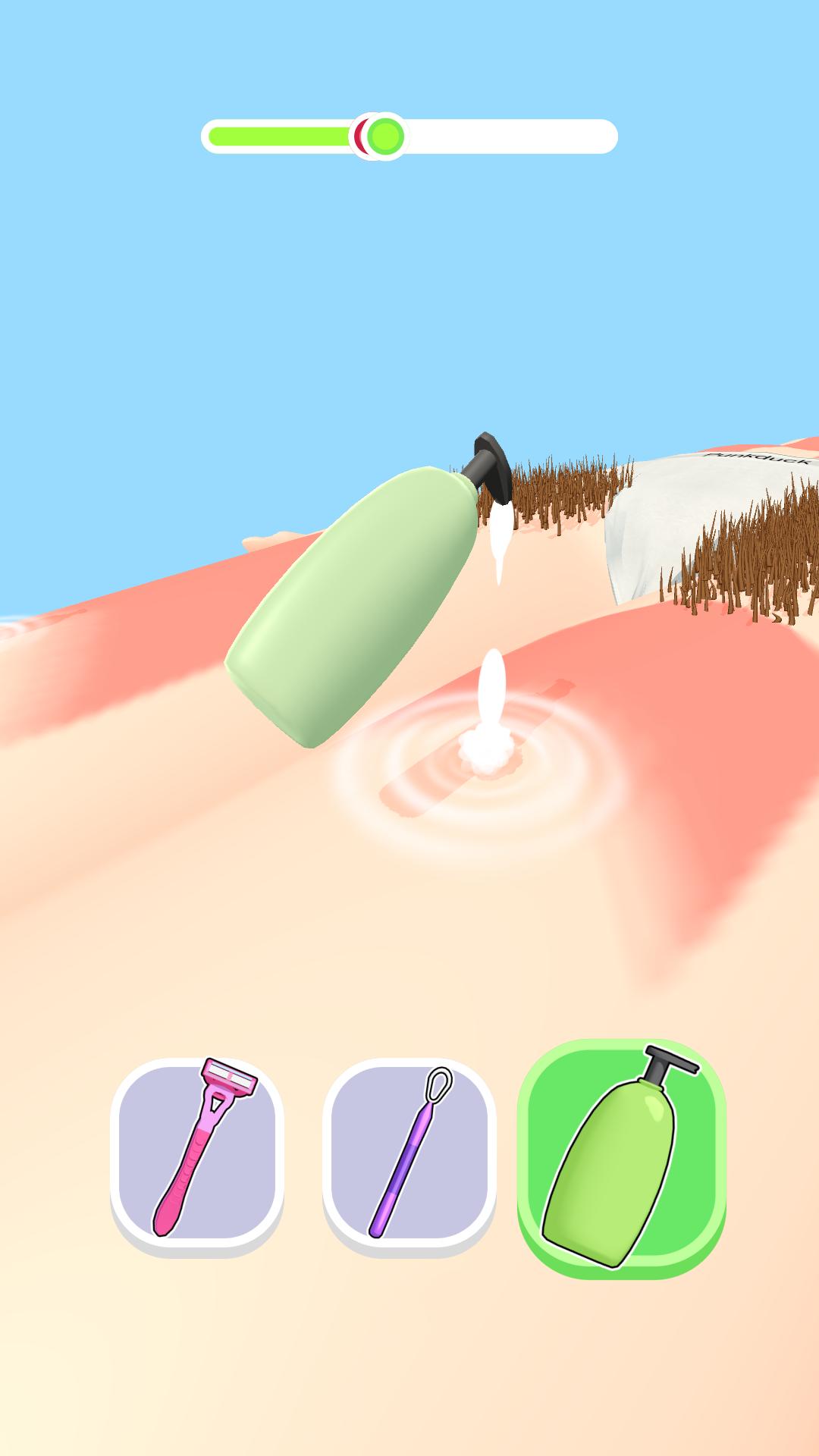
Task: Select the pink razor tool
Action: click(x=197, y=1151)
